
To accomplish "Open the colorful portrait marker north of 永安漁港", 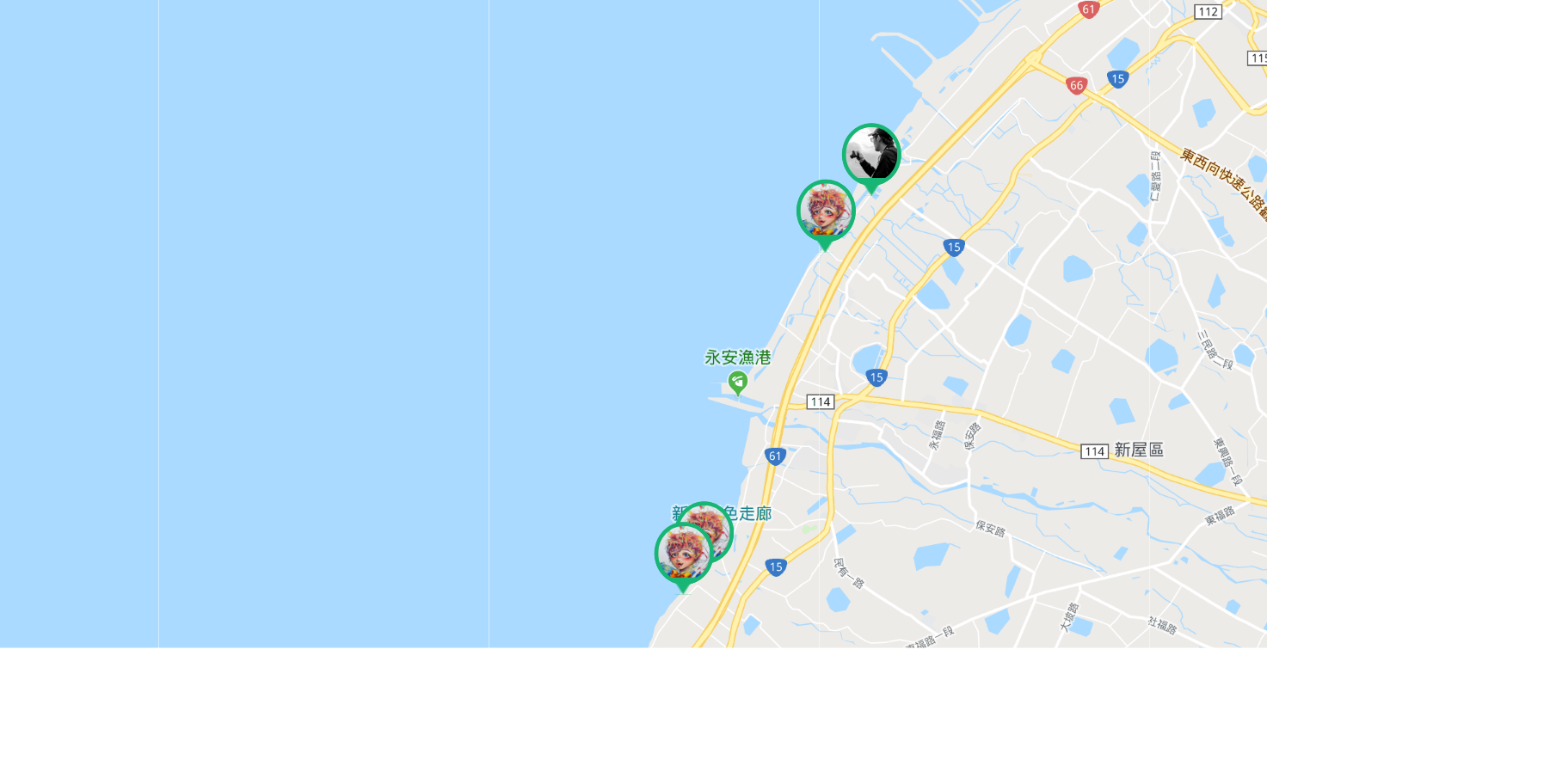I will (x=826, y=211).
